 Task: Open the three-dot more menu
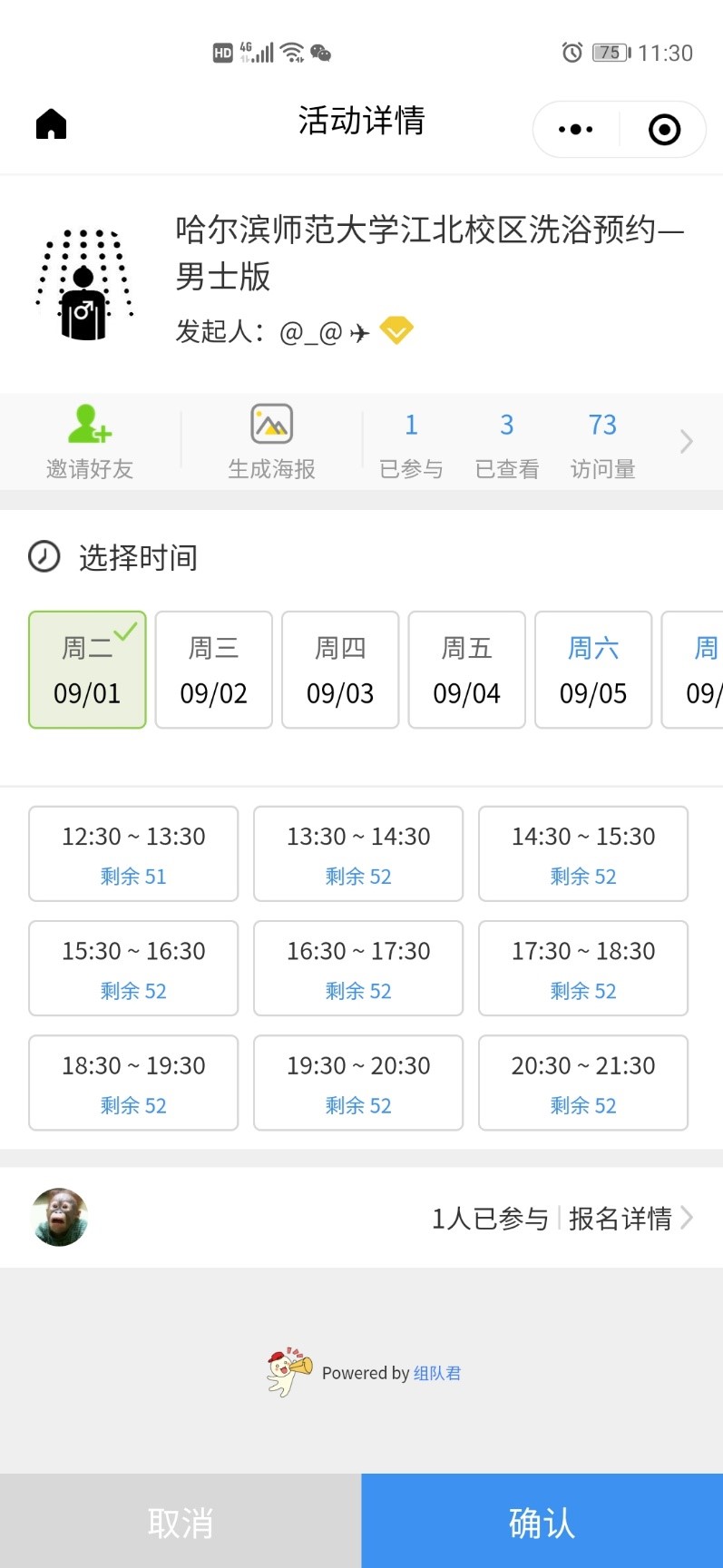(576, 130)
